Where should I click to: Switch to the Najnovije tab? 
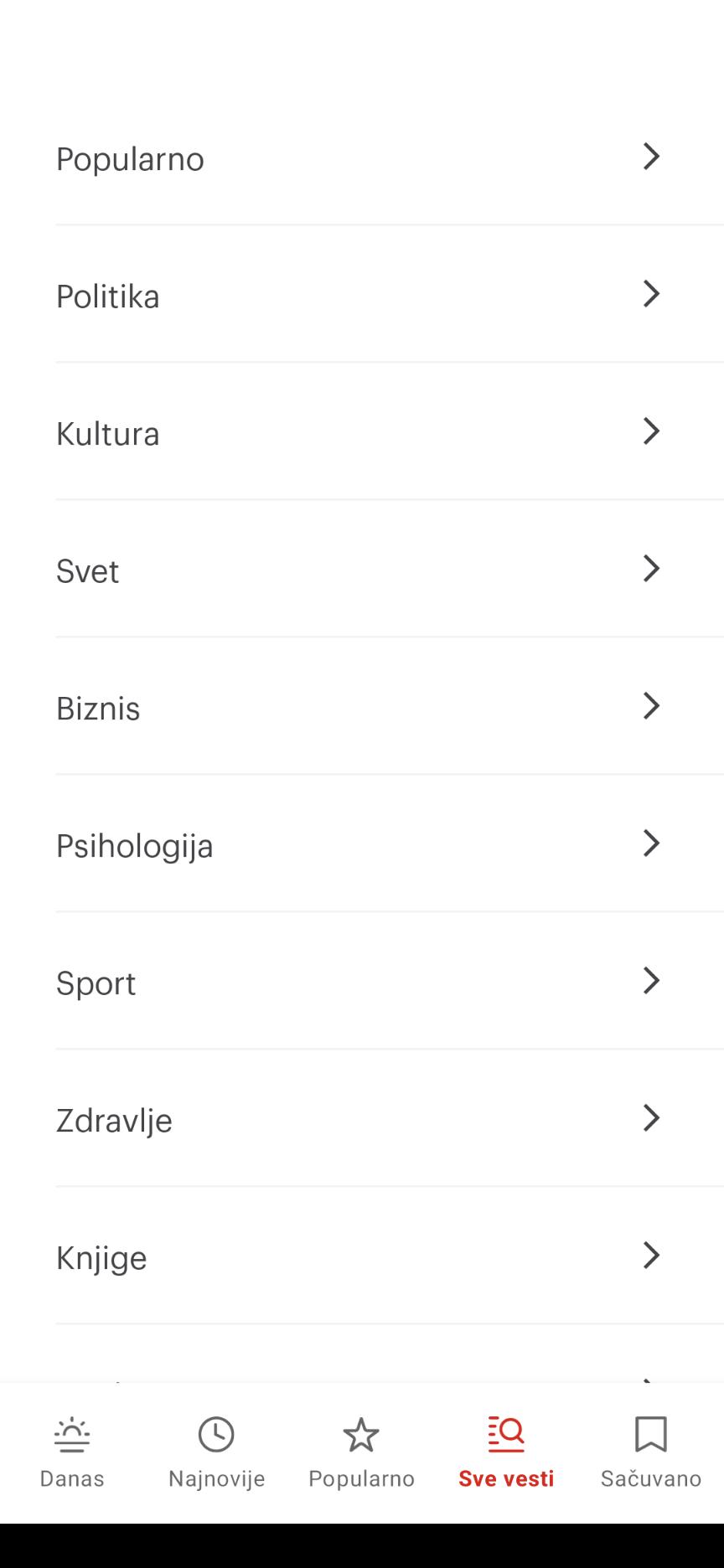point(217,1452)
